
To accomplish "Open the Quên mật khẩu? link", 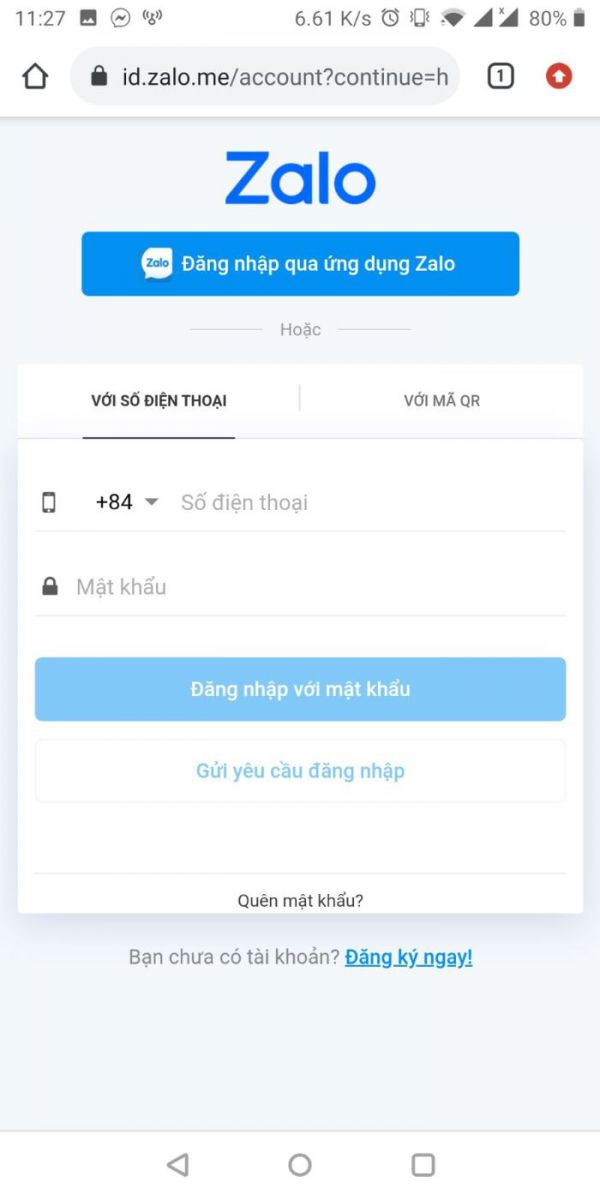I will click(x=300, y=901).
